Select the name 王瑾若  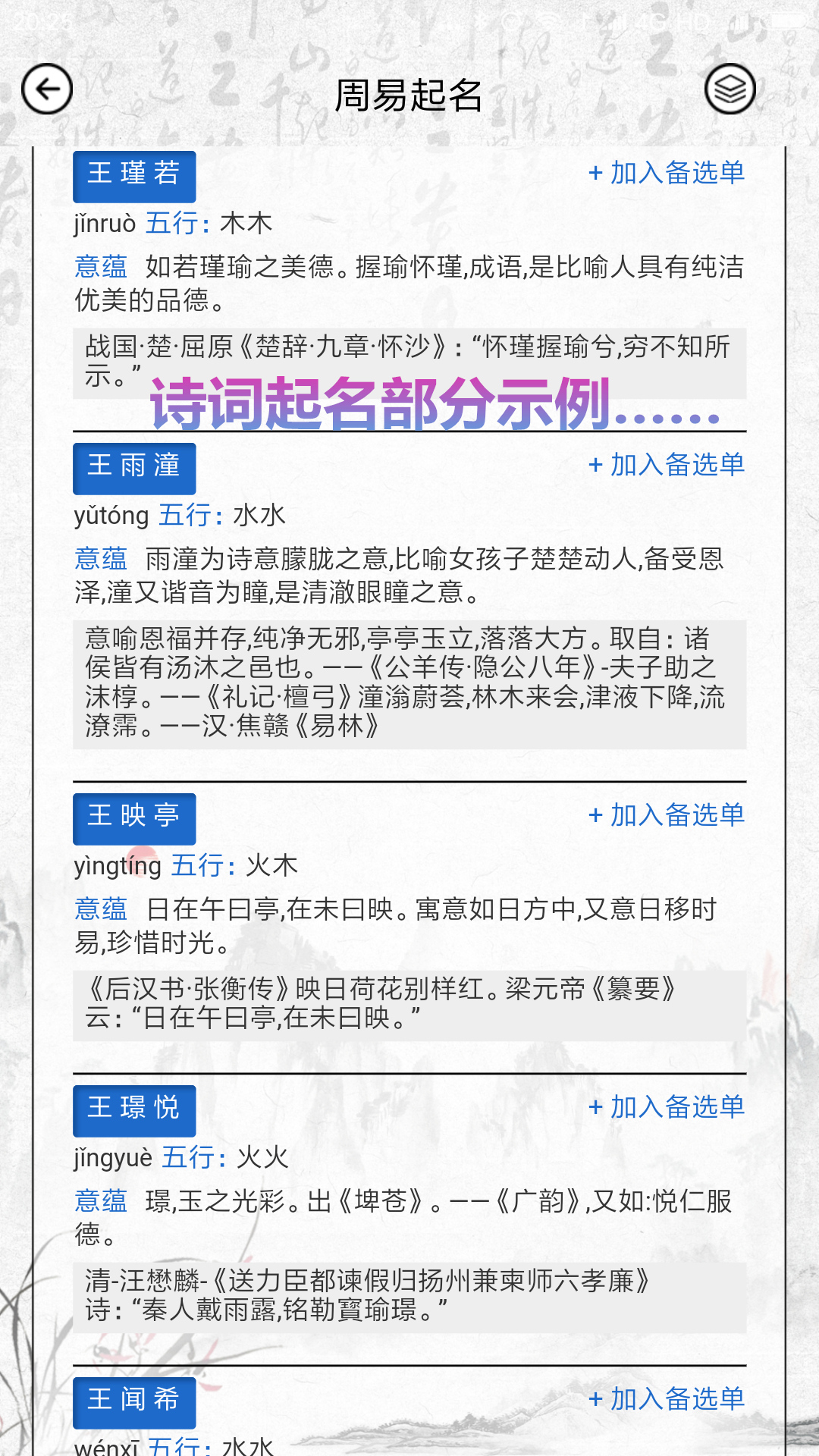pyautogui.click(x=134, y=175)
